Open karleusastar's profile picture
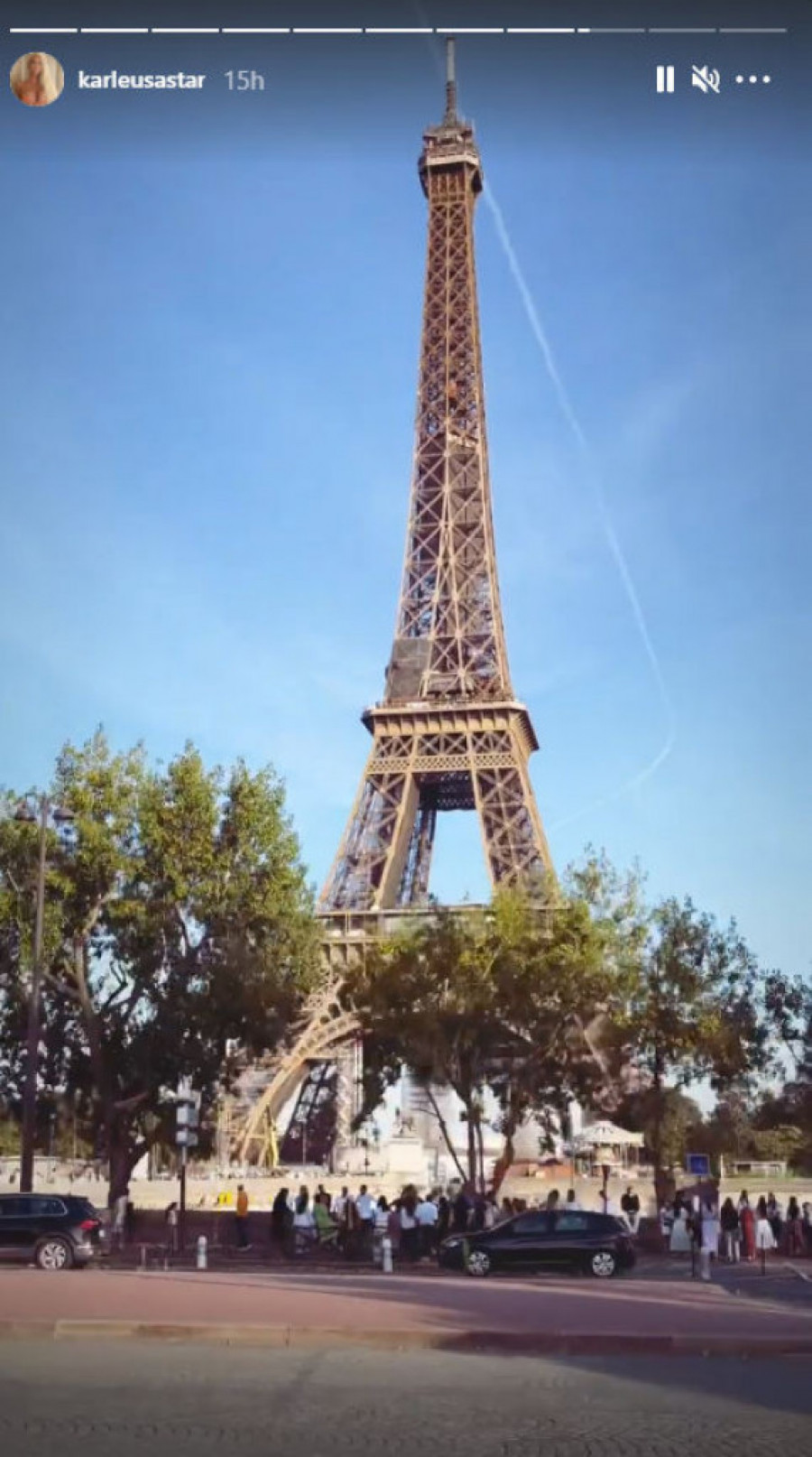The image size is (812, 1457). click(x=37, y=79)
